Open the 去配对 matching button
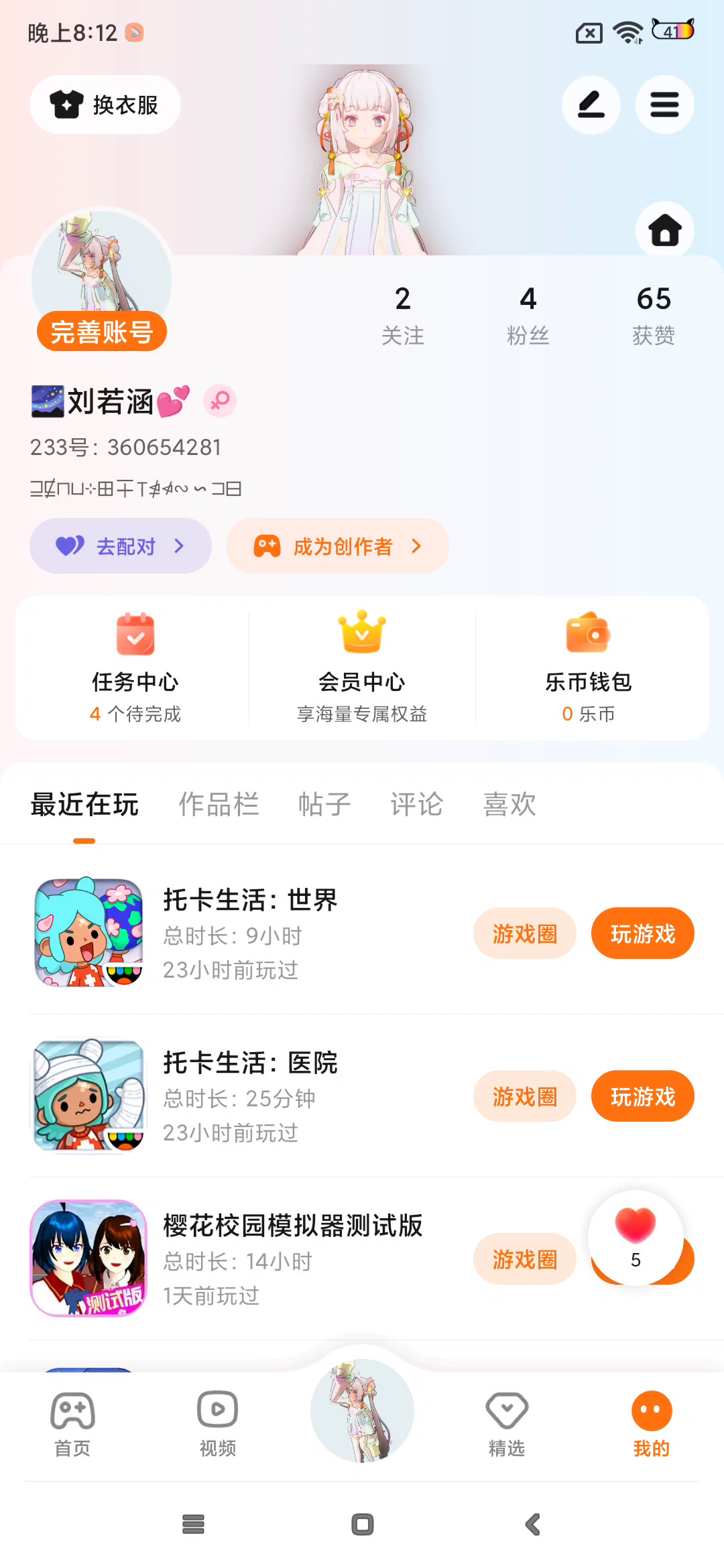This screenshot has height=1568, width=724. (x=121, y=546)
